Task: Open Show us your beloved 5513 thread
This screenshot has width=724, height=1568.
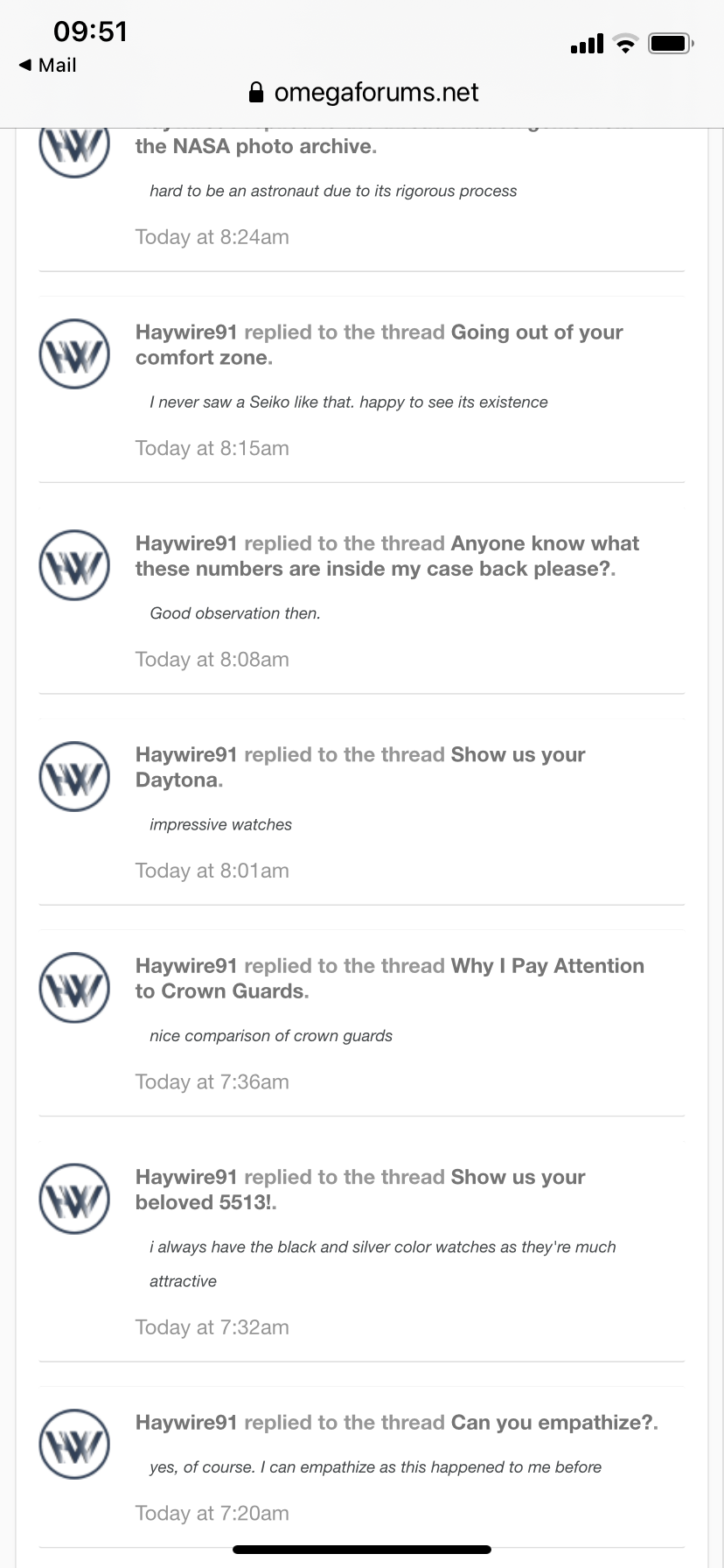Action: 517,1177
